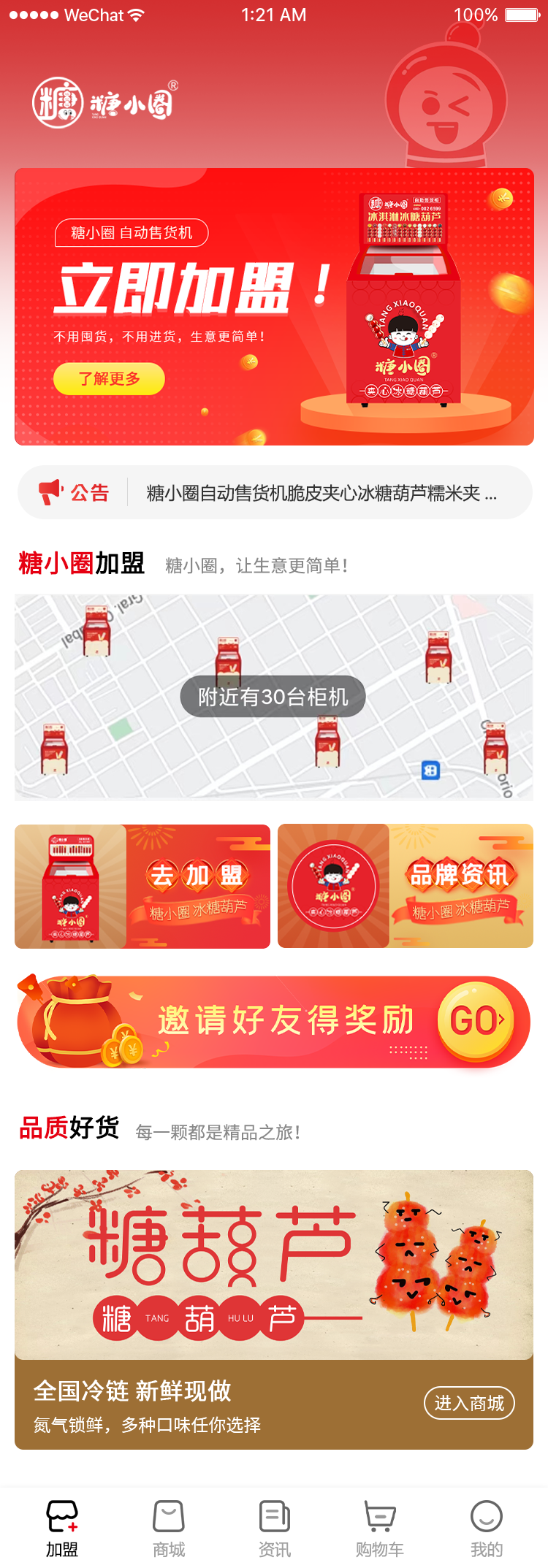Open the 去加盟 card
The width and height of the screenshot is (548, 1568).
[142, 886]
